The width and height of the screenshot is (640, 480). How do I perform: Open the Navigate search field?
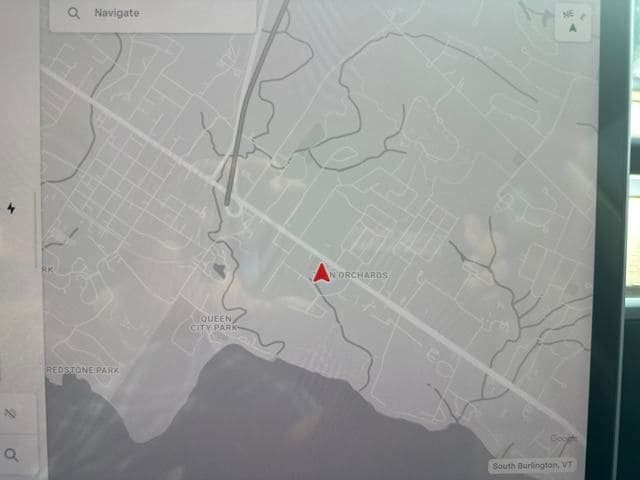pos(150,14)
